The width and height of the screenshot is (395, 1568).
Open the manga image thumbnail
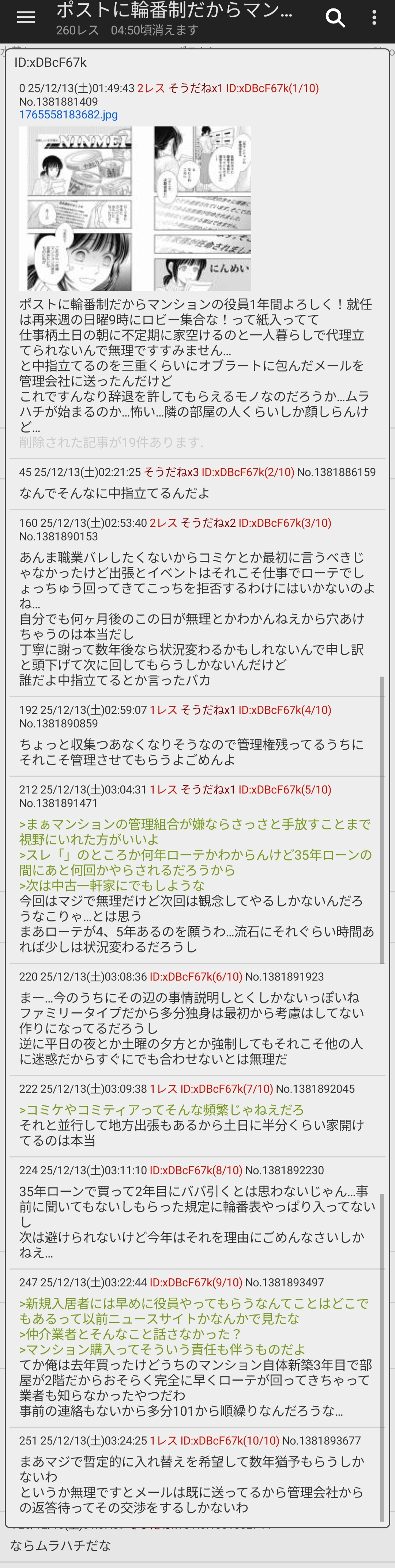click(135, 208)
